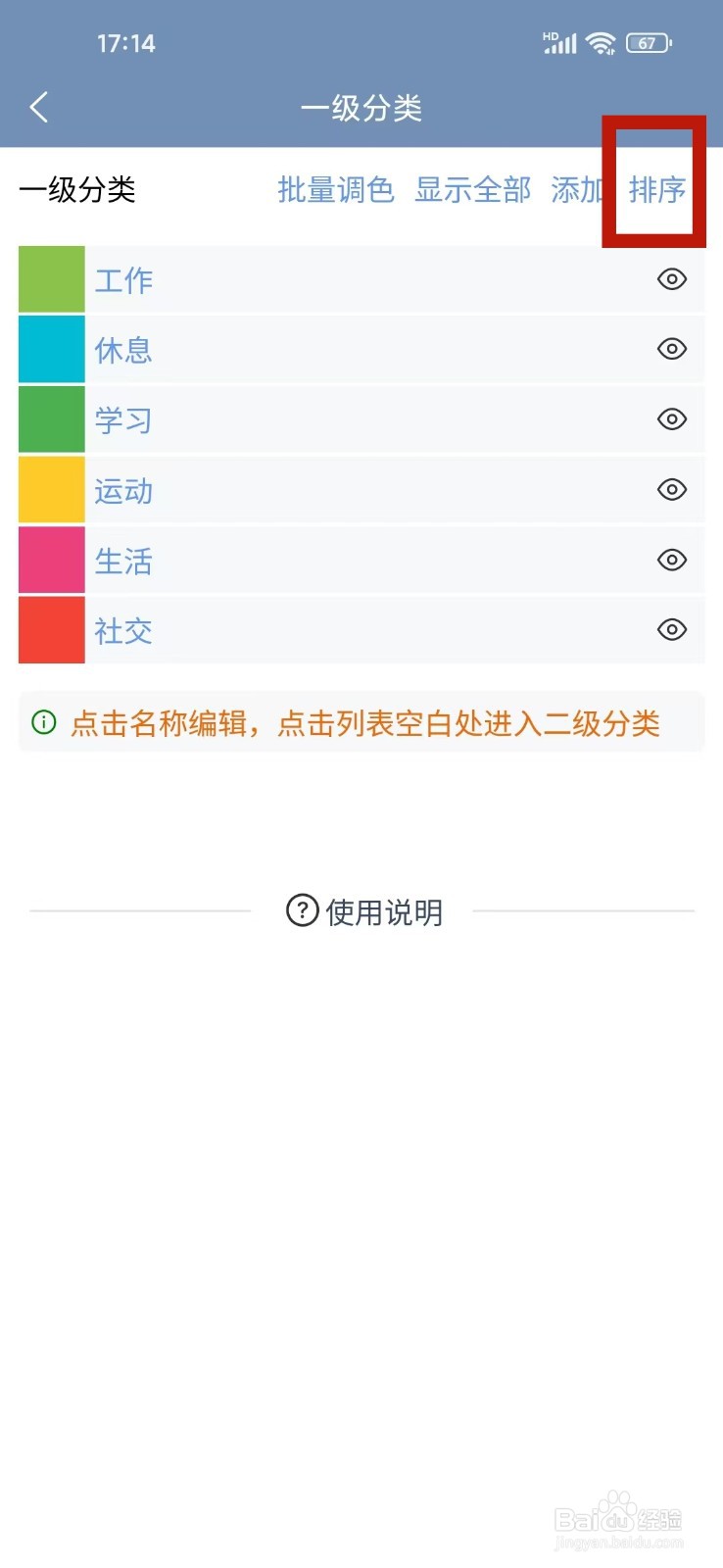
Task: Tap the question mark icon beside 使用说明
Action: pyautogui.click(x=303, y=911)
